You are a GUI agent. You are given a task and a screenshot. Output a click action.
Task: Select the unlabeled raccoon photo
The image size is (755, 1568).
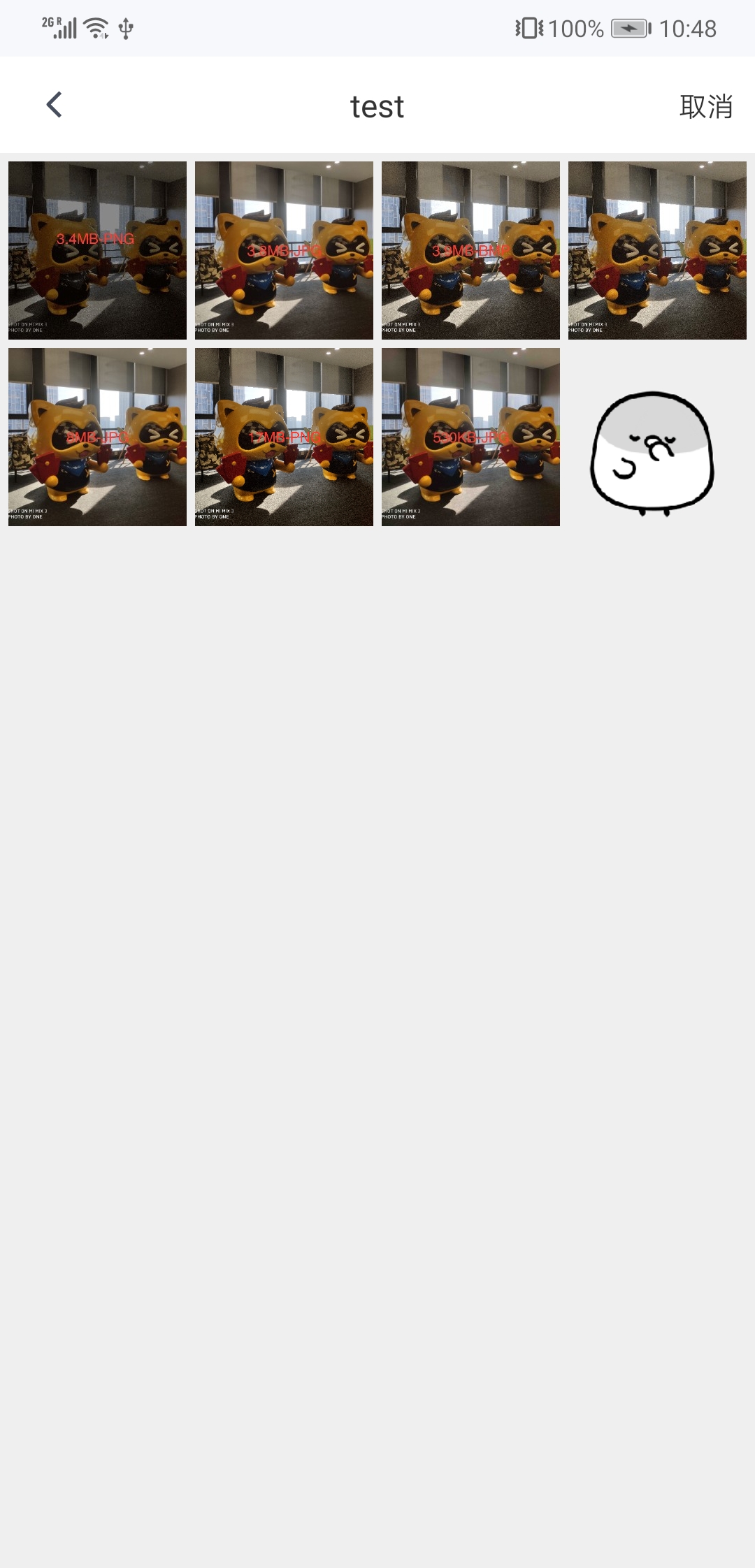click(657, 250)
